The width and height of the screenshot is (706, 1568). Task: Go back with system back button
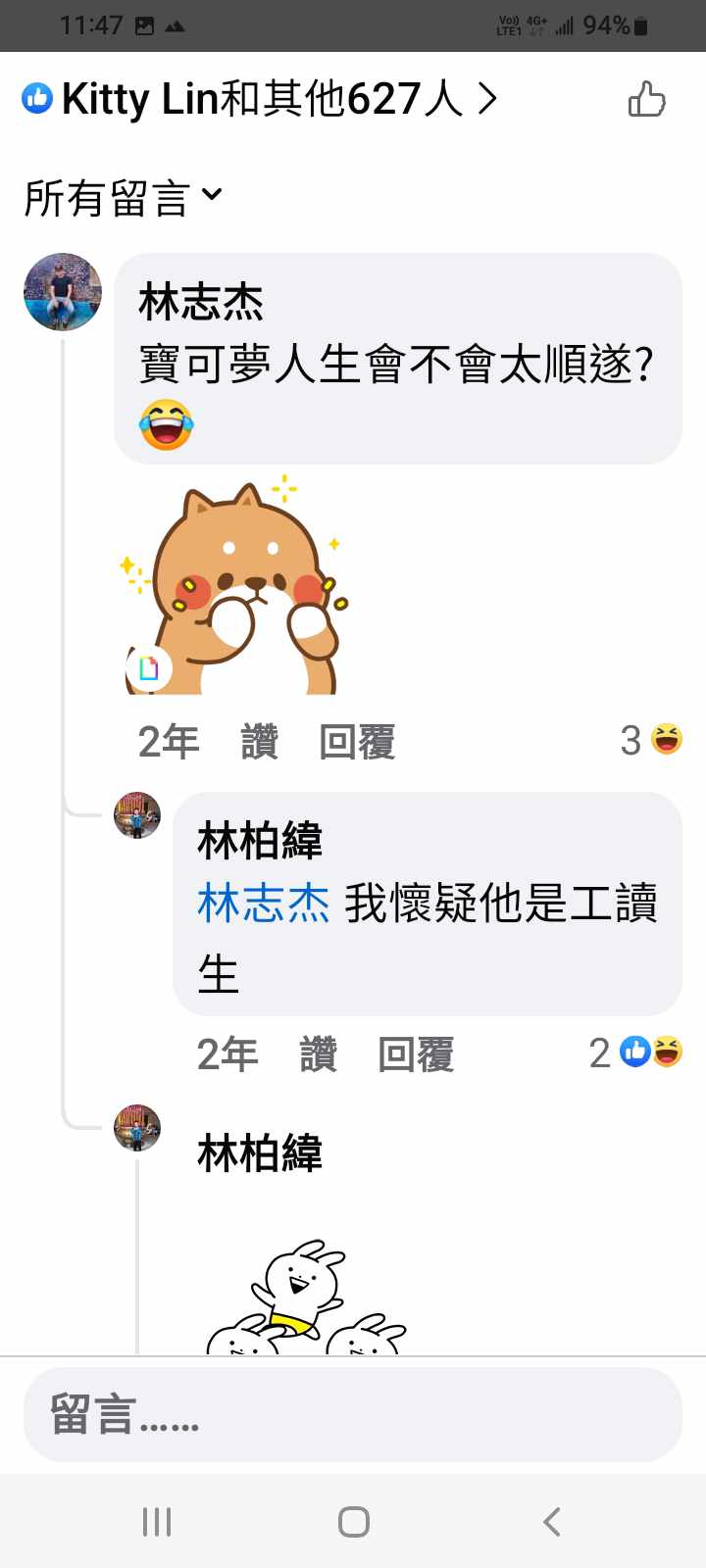click(551, 1522)
